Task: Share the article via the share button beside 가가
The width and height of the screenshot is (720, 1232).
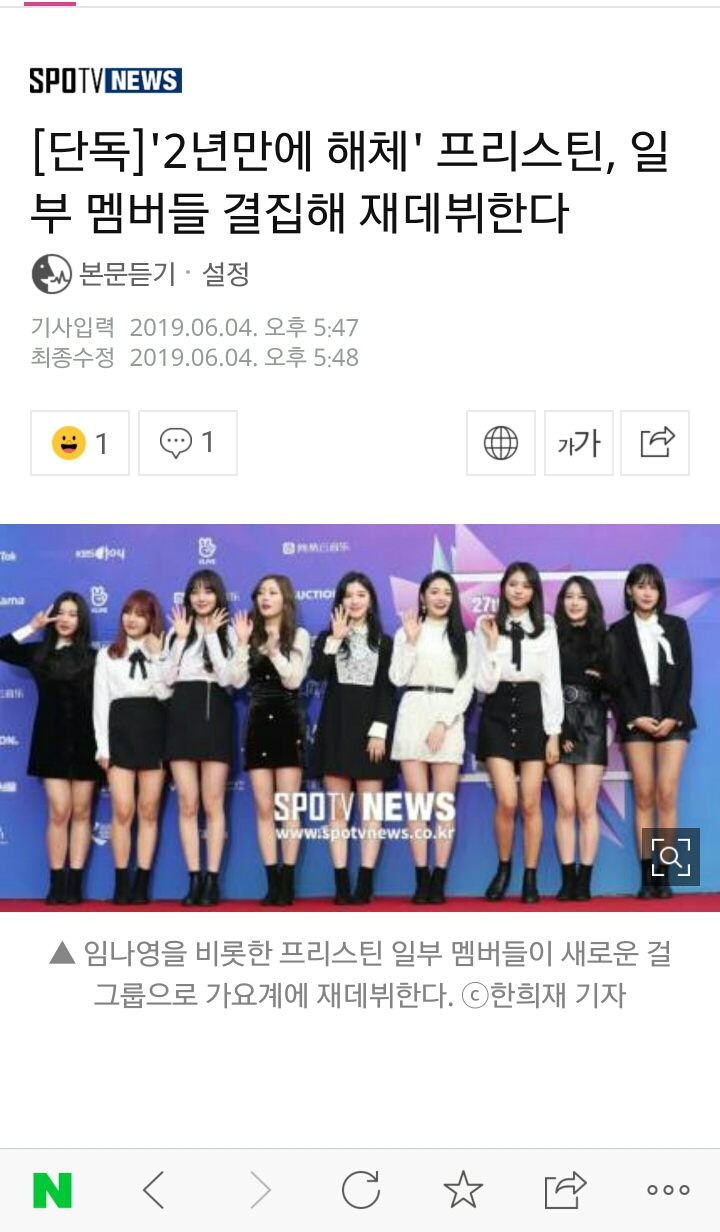Action: click(655, 442)
